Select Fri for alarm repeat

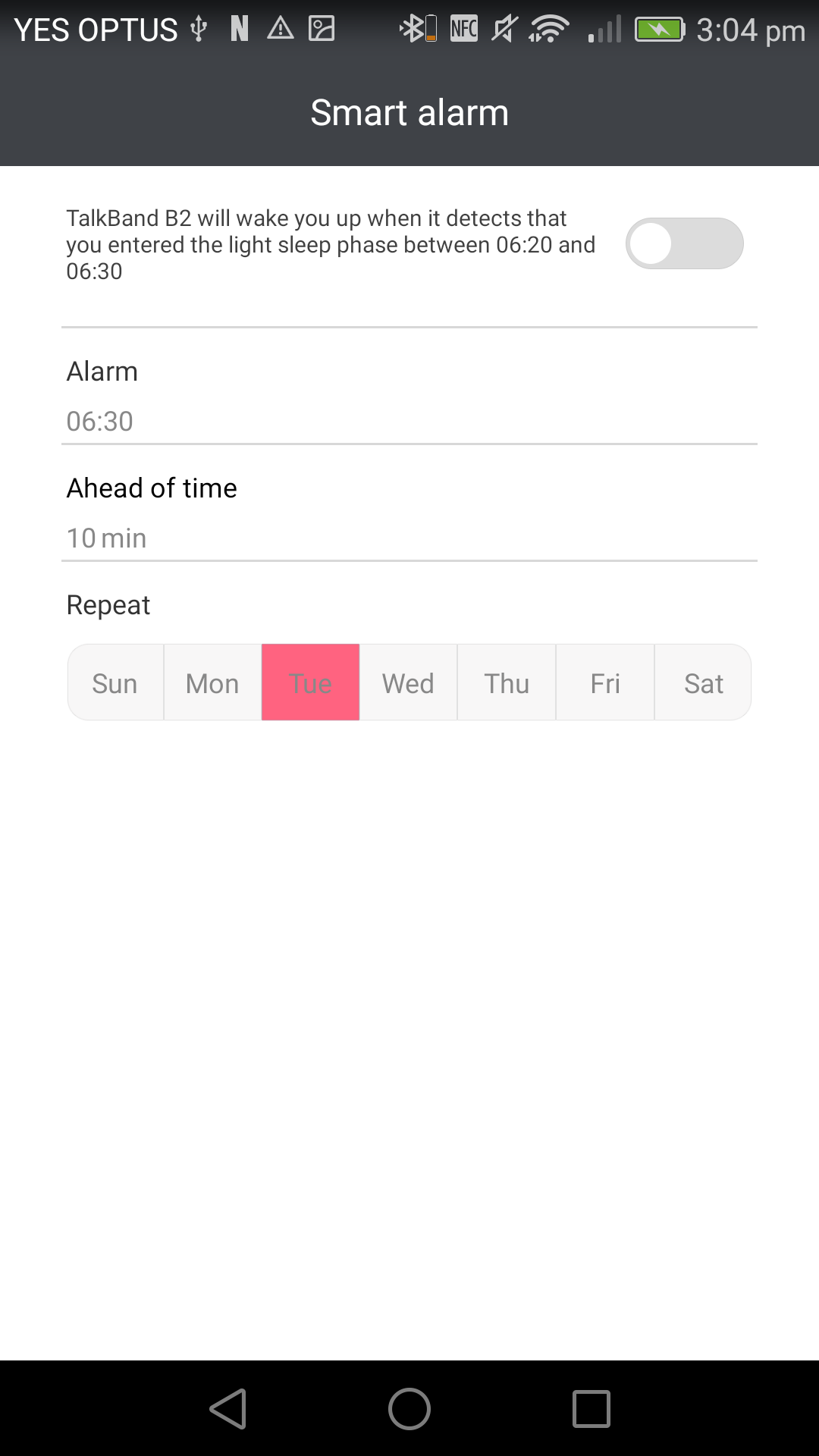pos(605,682)
